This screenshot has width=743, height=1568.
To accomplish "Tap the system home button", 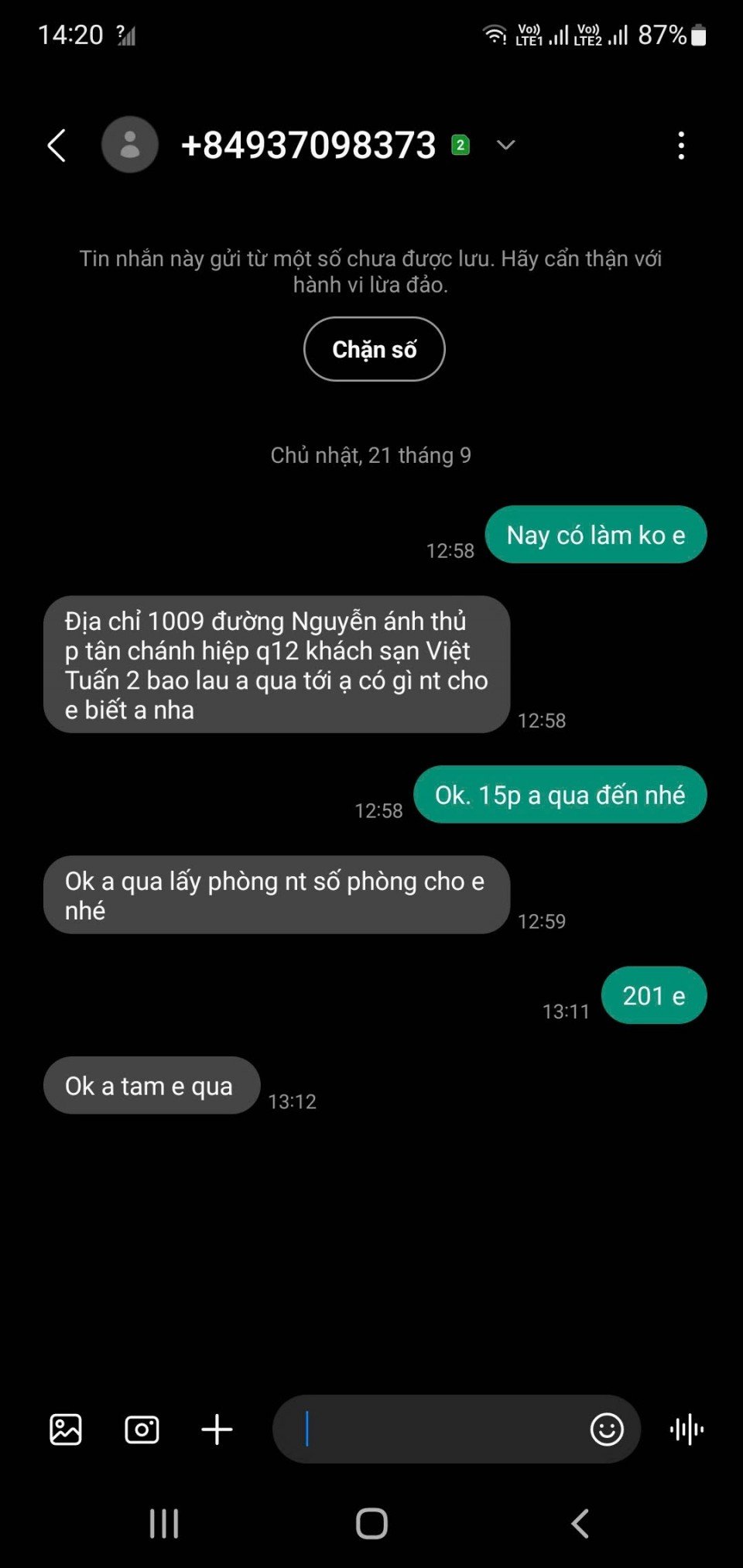I will (371, 1523).
